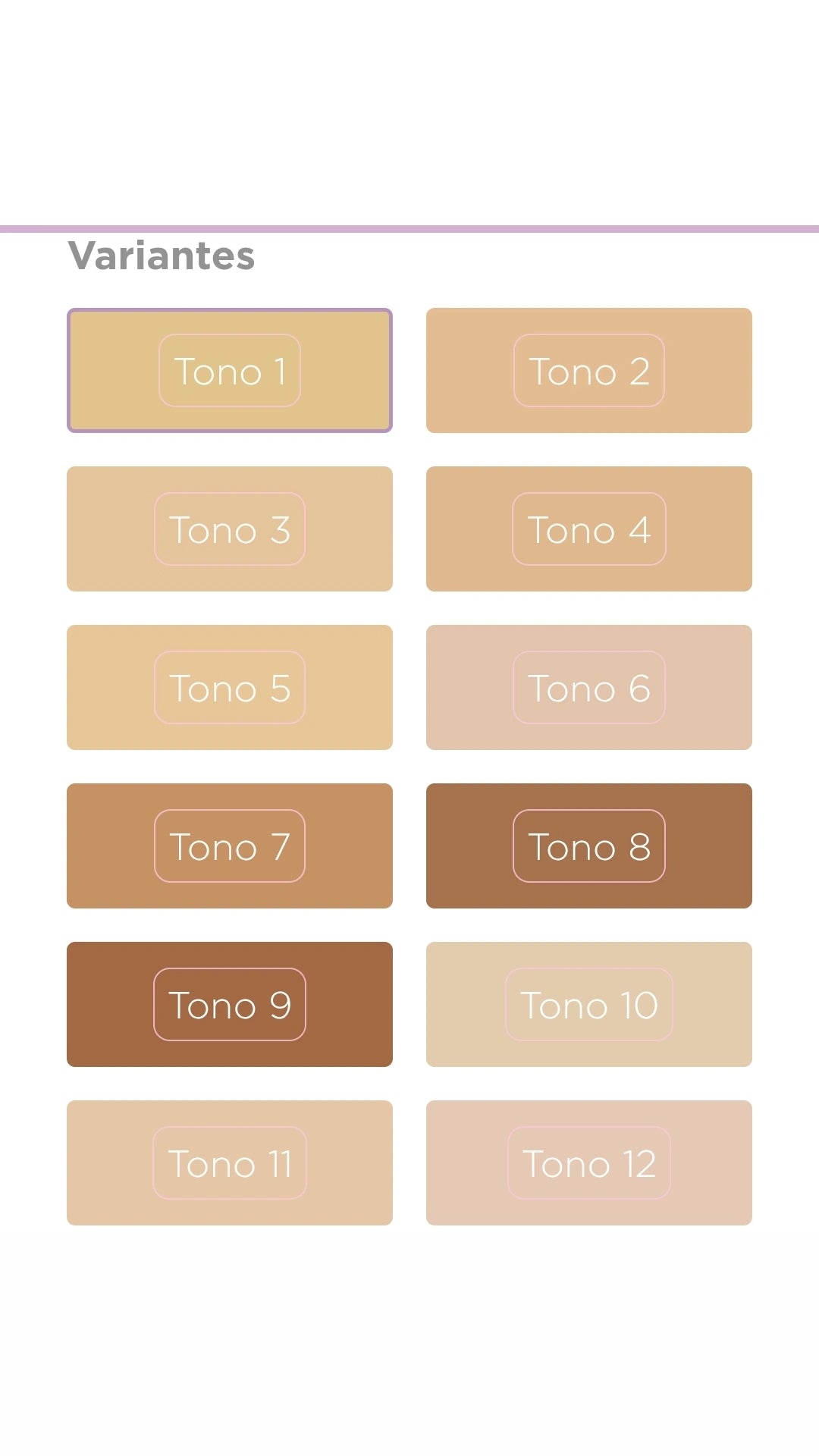Select the lightest beige shade Tono 6
Screen dimensions: 819x1456
(x=589, y=687)
